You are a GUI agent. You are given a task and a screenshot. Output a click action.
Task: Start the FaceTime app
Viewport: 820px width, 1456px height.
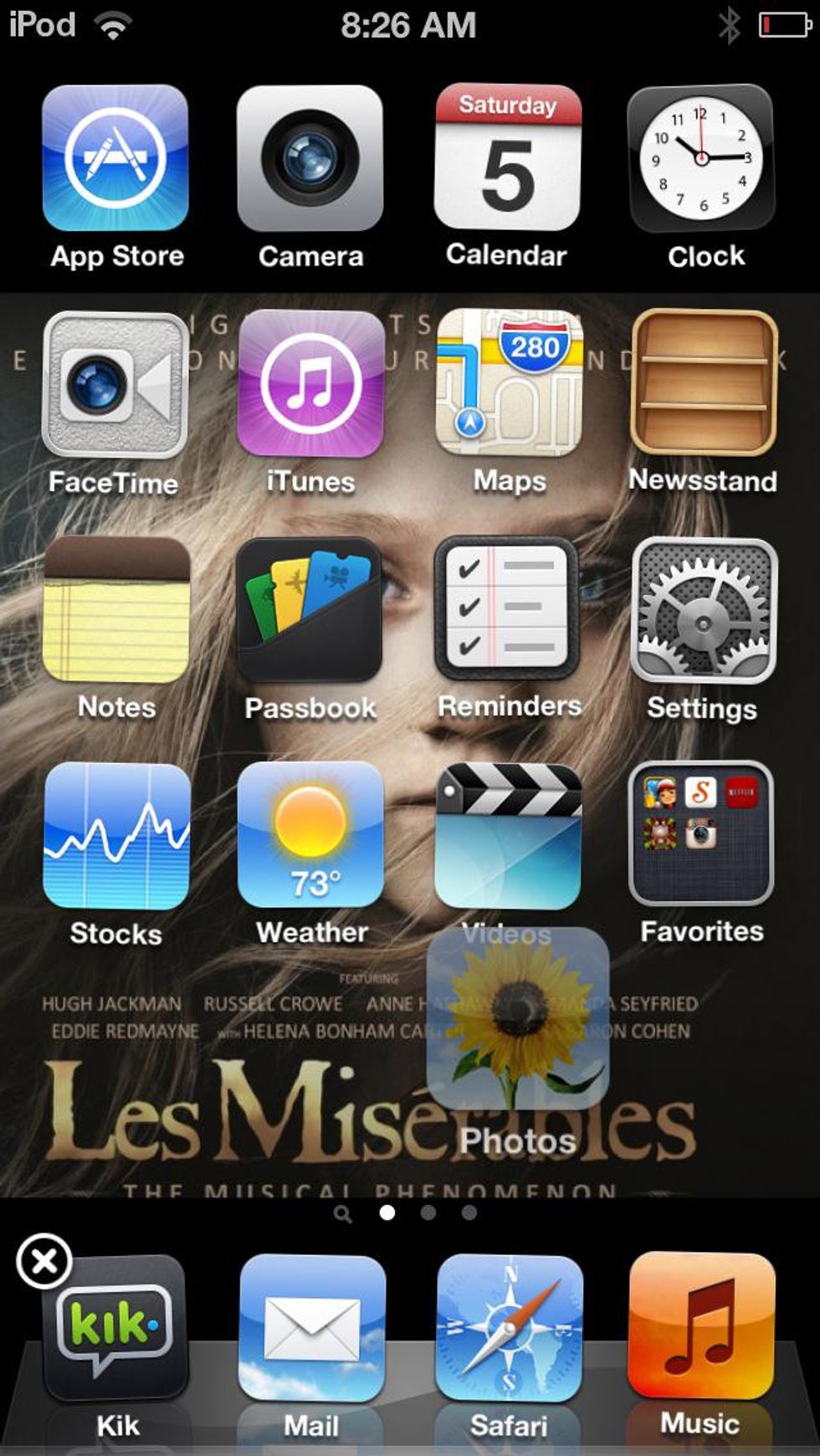coord(115,385)
